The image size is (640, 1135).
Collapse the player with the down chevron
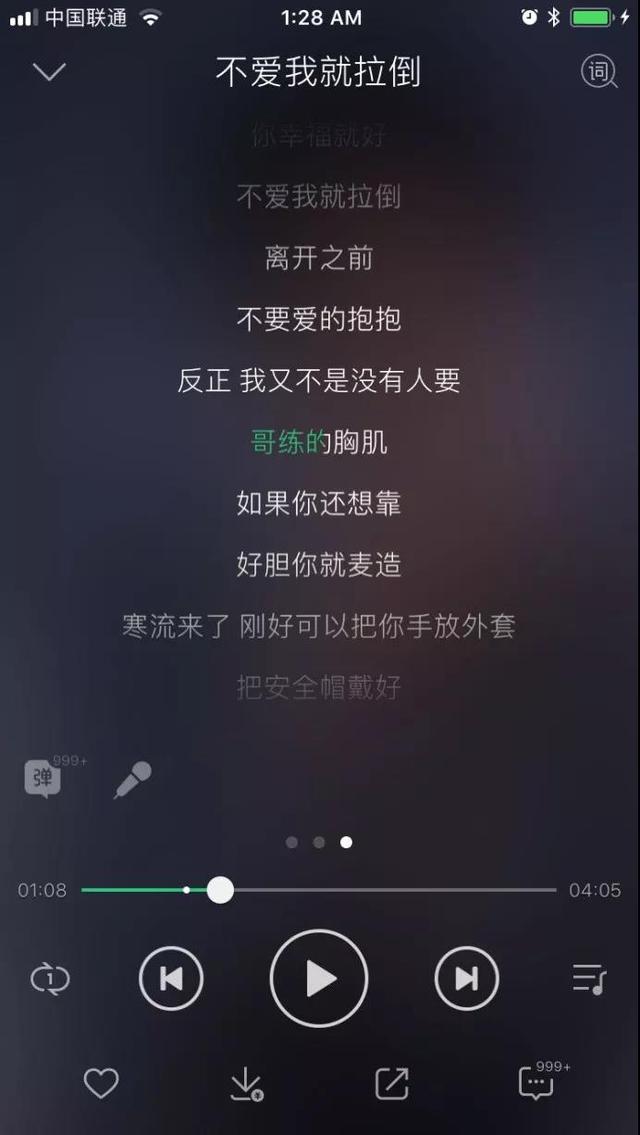point(49,72)
